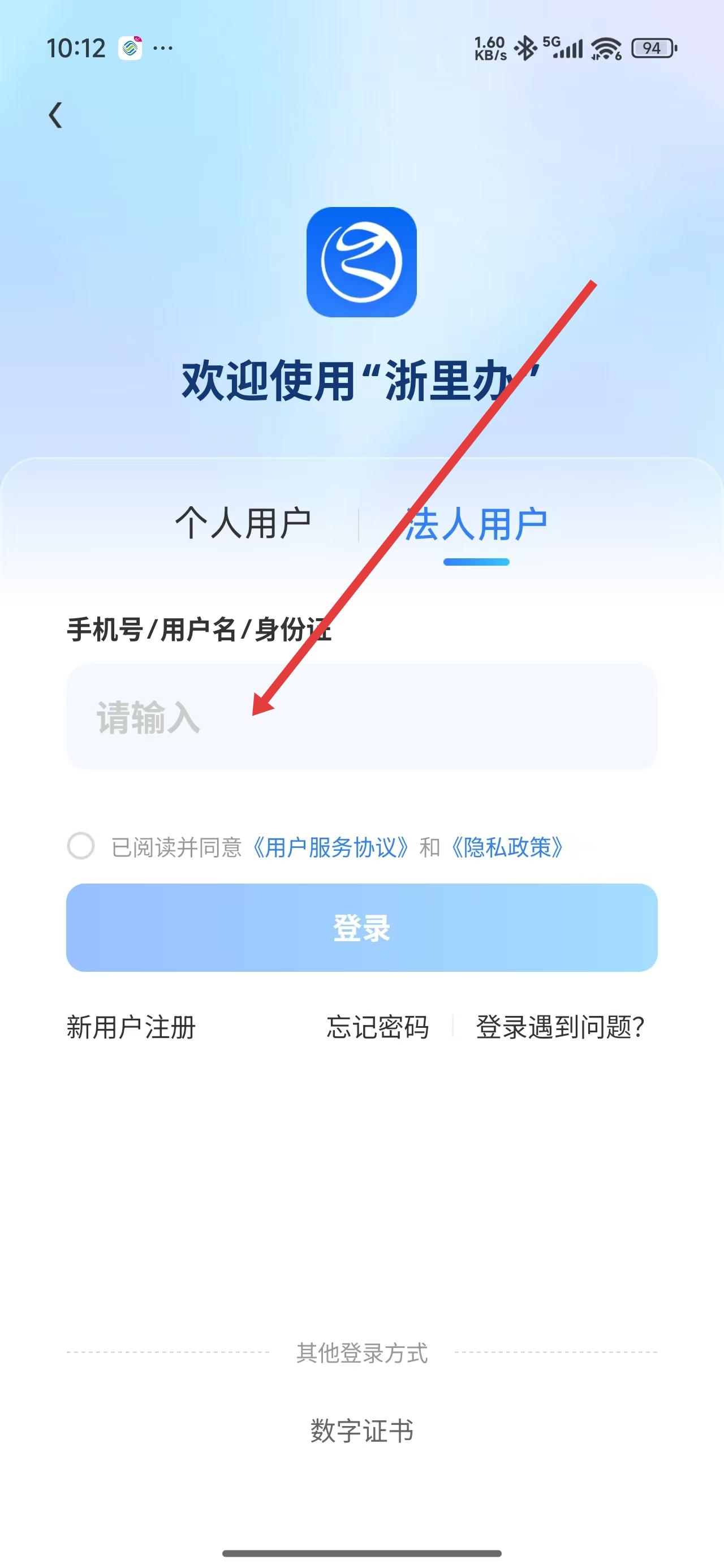Open 登录遇到问题? help

(x=559, y=1027)
